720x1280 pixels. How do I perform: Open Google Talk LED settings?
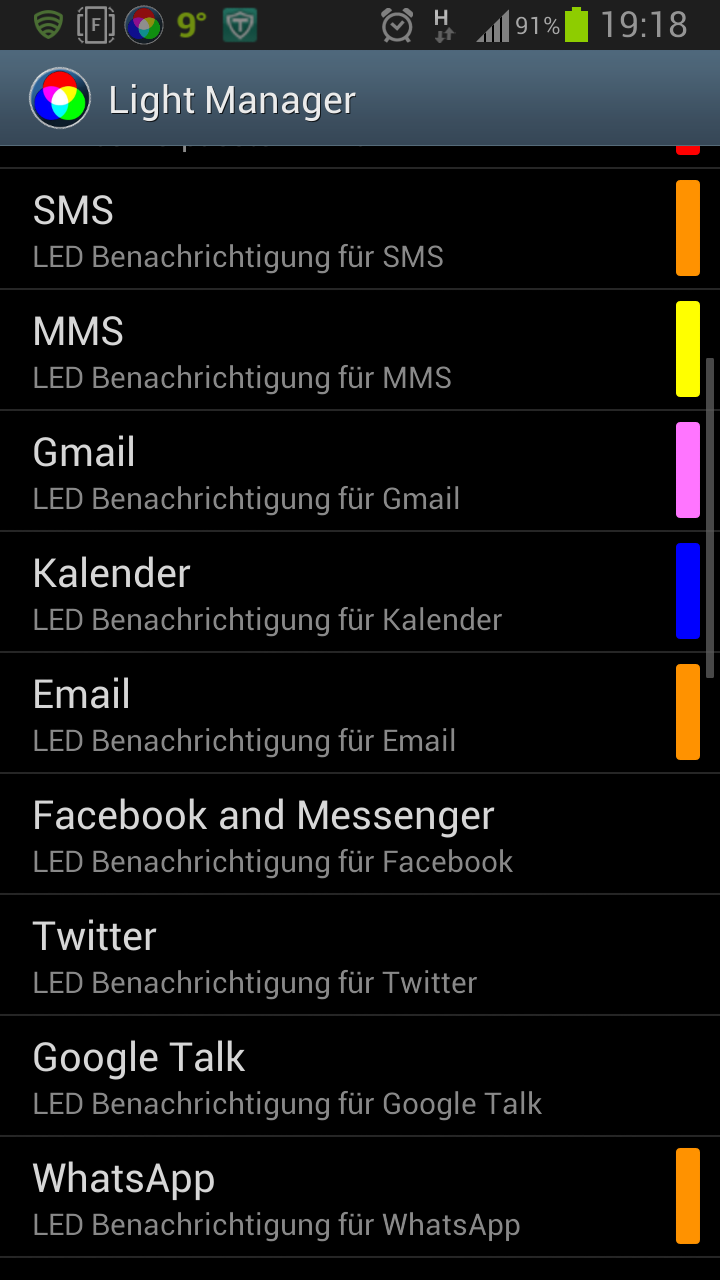pos(360,1076)
